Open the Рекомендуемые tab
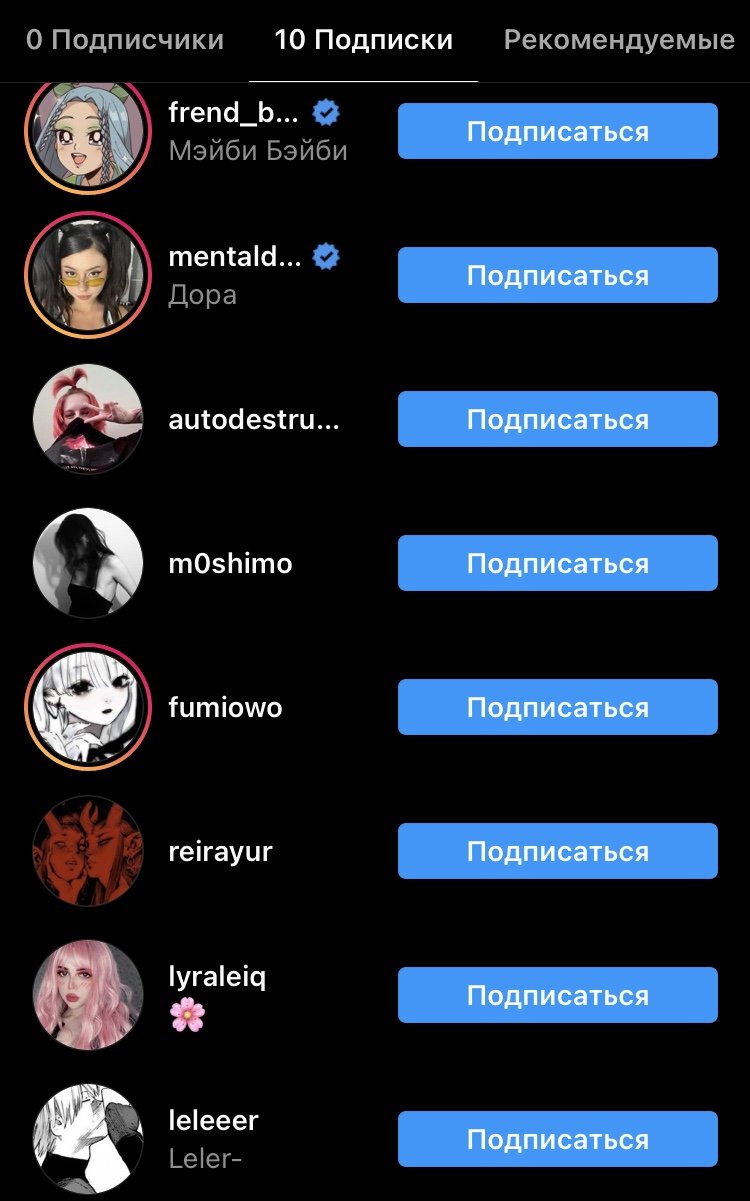Screen dimensions: 750x1201 click(619, 41)
